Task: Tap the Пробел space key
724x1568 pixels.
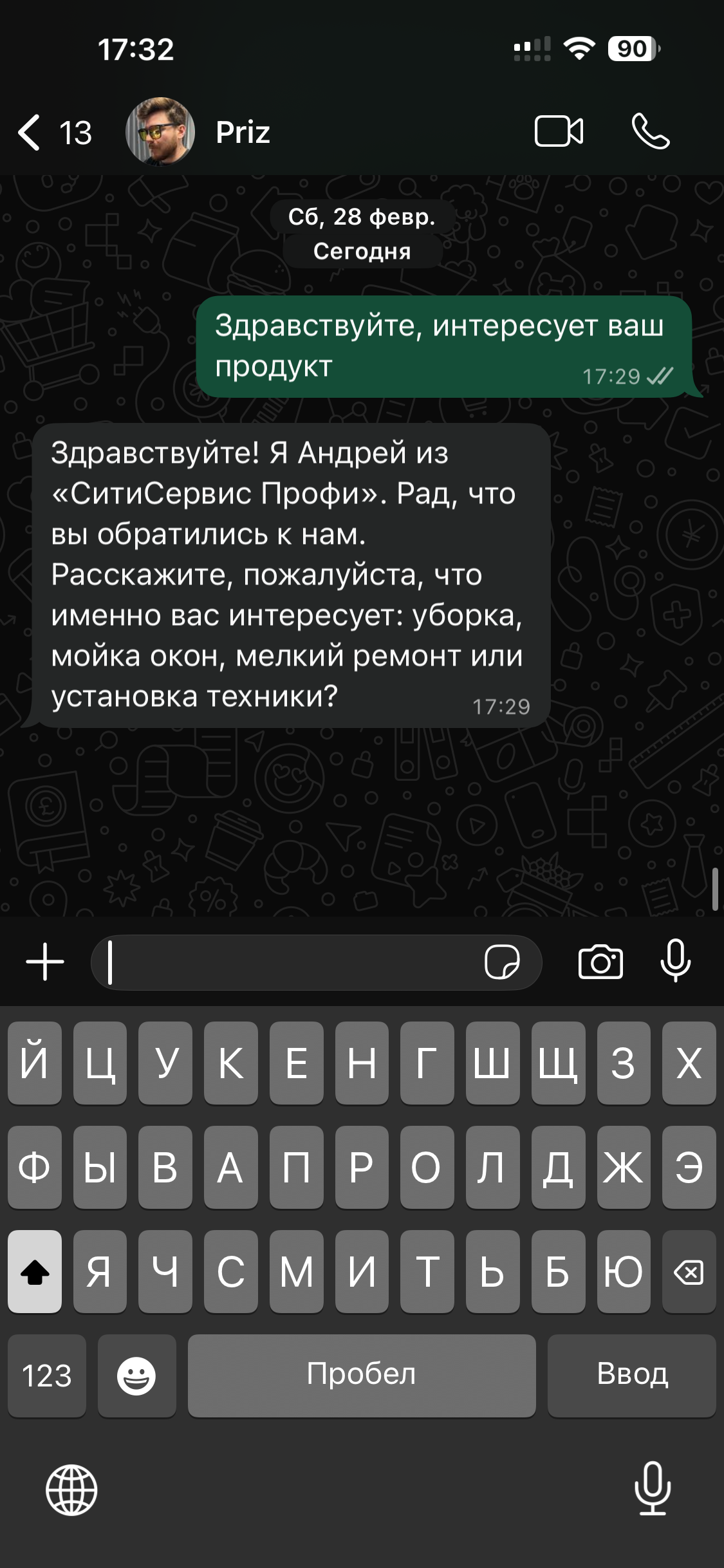Action: [x=362, y=1376]
